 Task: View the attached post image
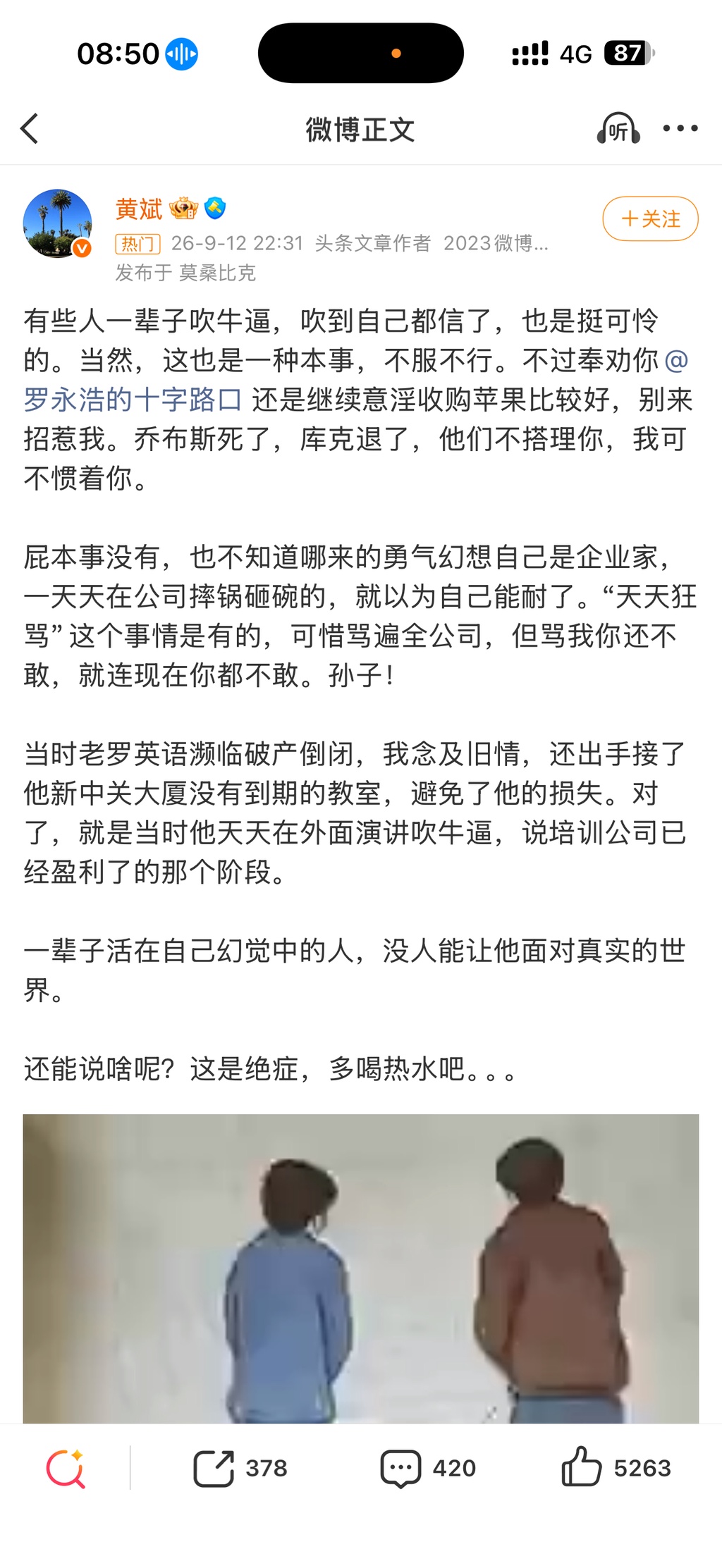tap(361, 1268)
